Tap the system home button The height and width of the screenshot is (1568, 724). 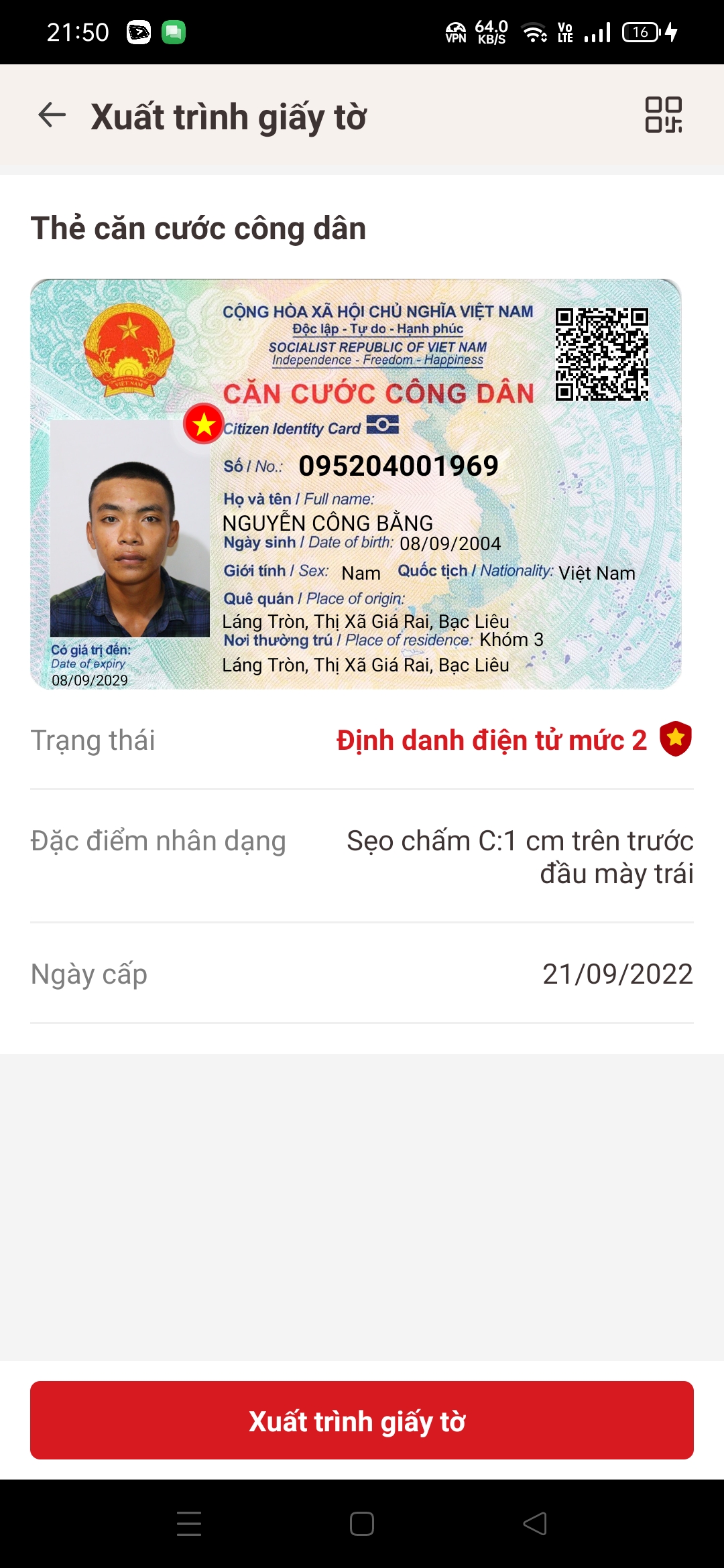click(x=362, y=1524)
